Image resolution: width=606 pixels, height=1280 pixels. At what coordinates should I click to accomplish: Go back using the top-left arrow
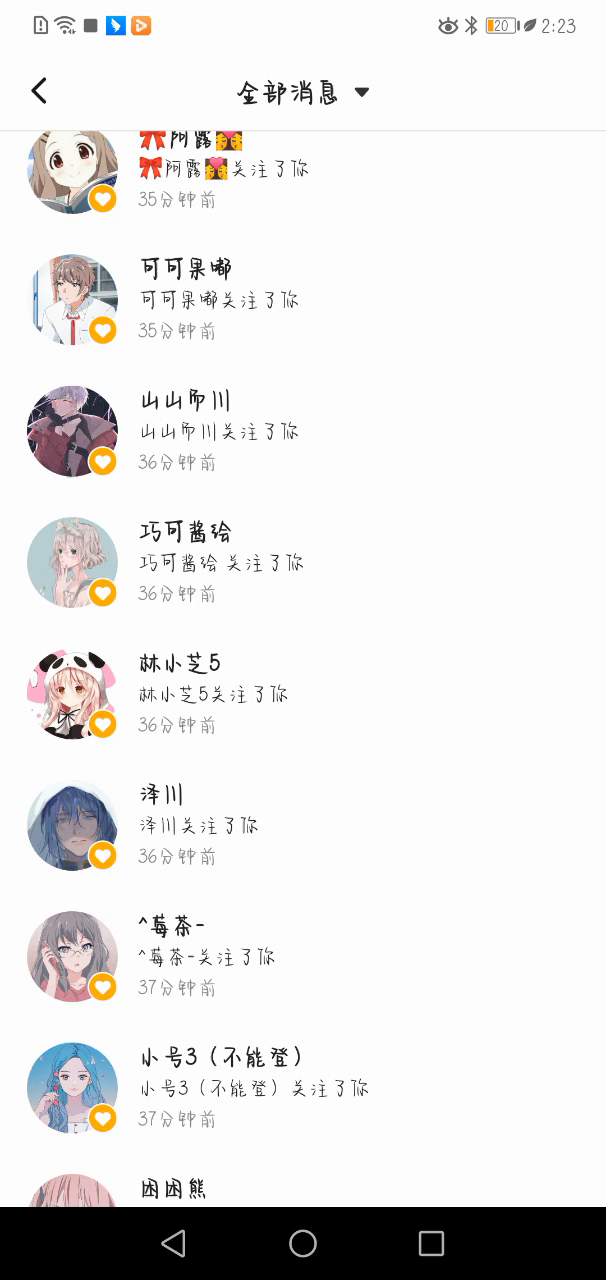[x=39, y=91]
